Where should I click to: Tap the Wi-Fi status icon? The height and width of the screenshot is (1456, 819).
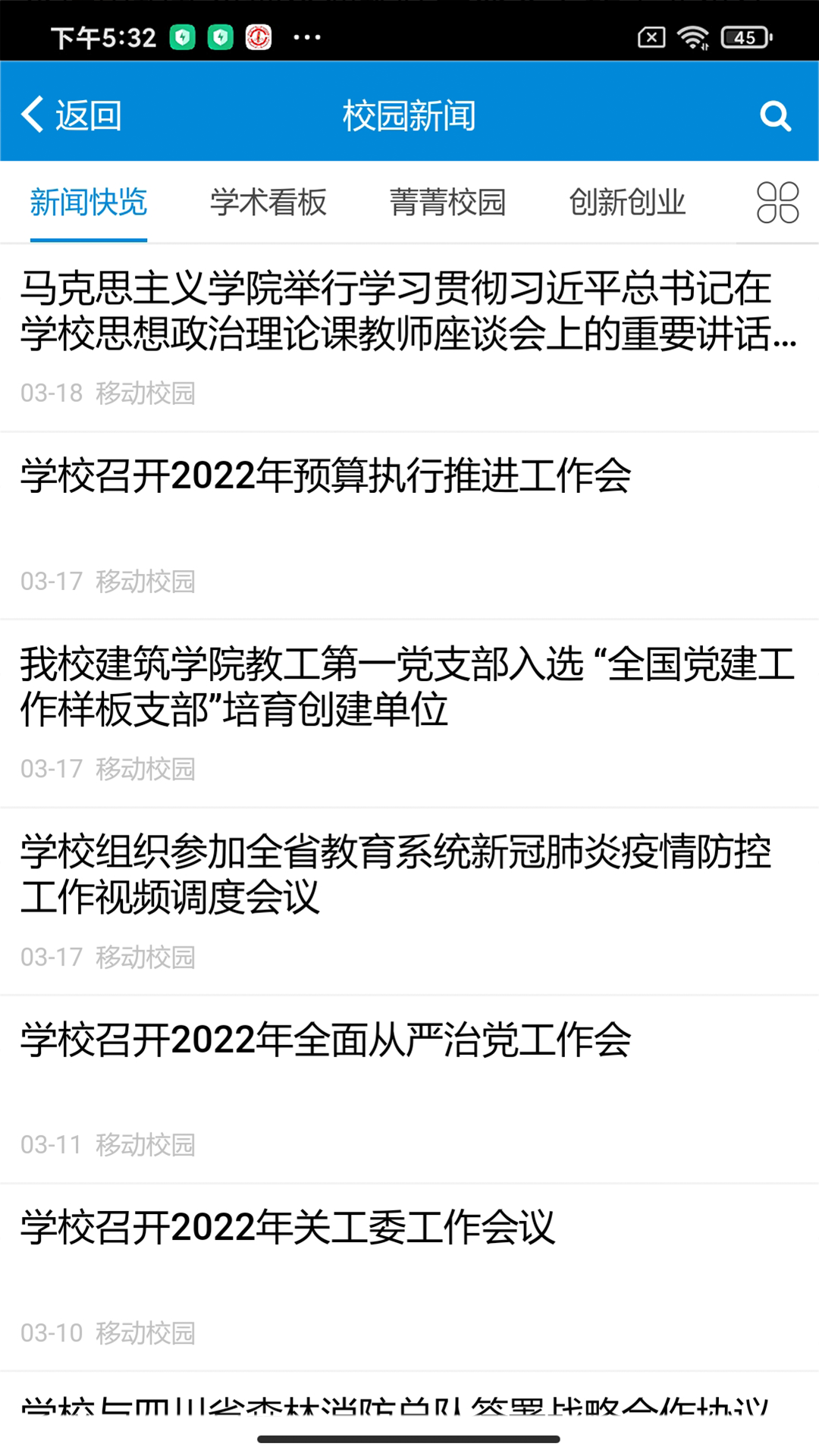click(x=692, y=35)
